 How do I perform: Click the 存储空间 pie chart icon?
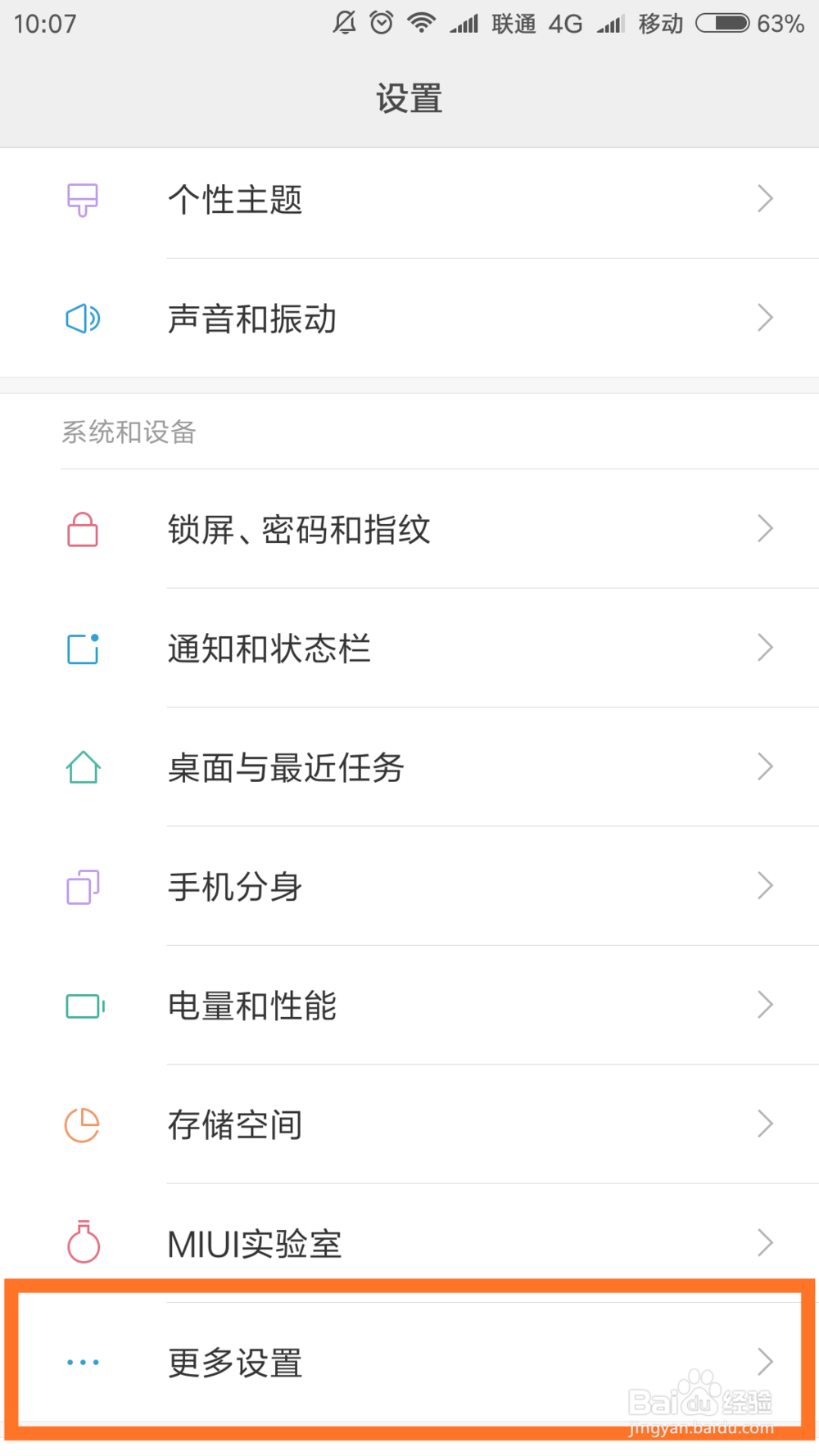pyautogui.click(x=82, y=1124)
